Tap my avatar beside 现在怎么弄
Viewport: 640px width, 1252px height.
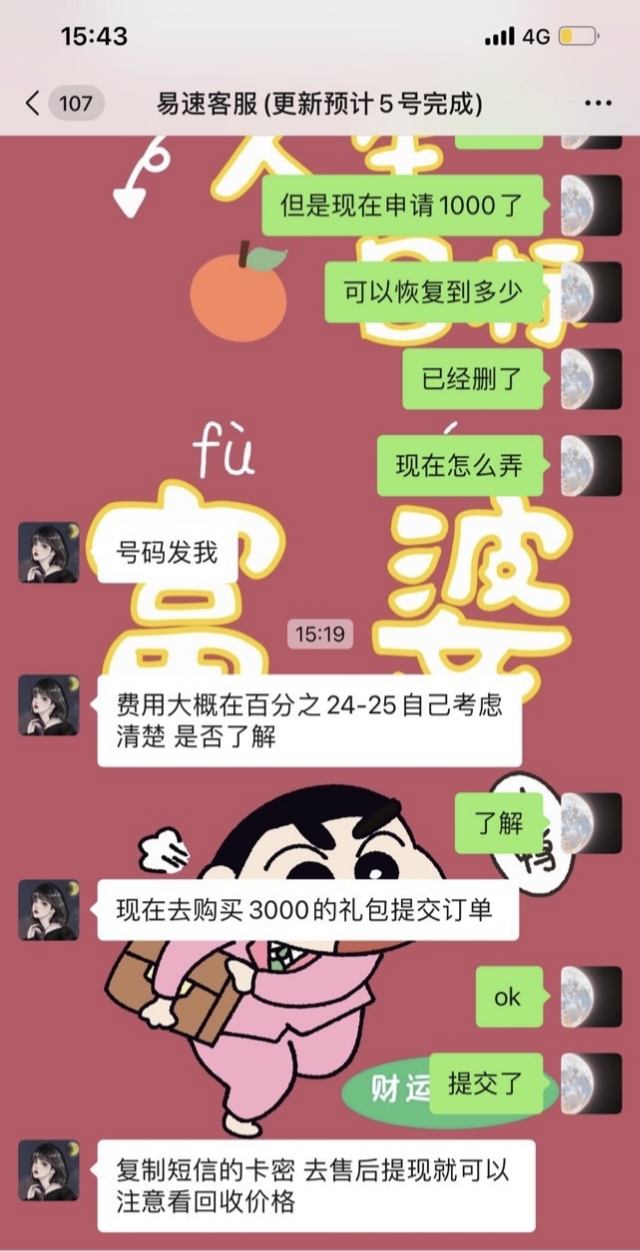tap(591, 466)
